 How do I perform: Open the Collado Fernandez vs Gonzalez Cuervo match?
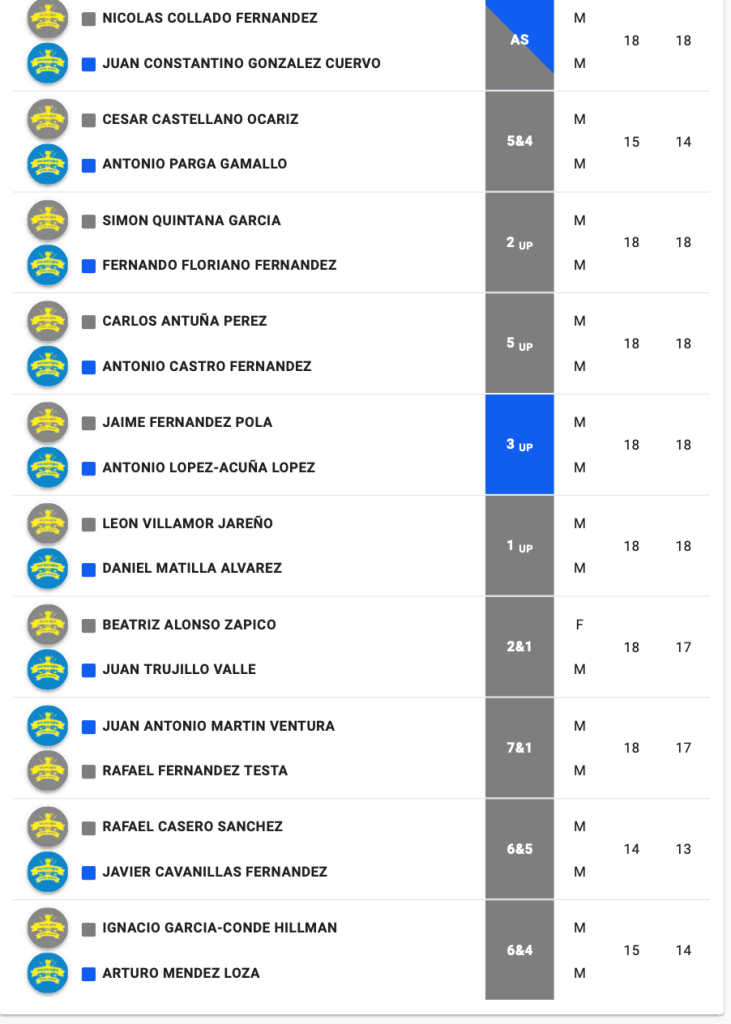coord(519,41)
